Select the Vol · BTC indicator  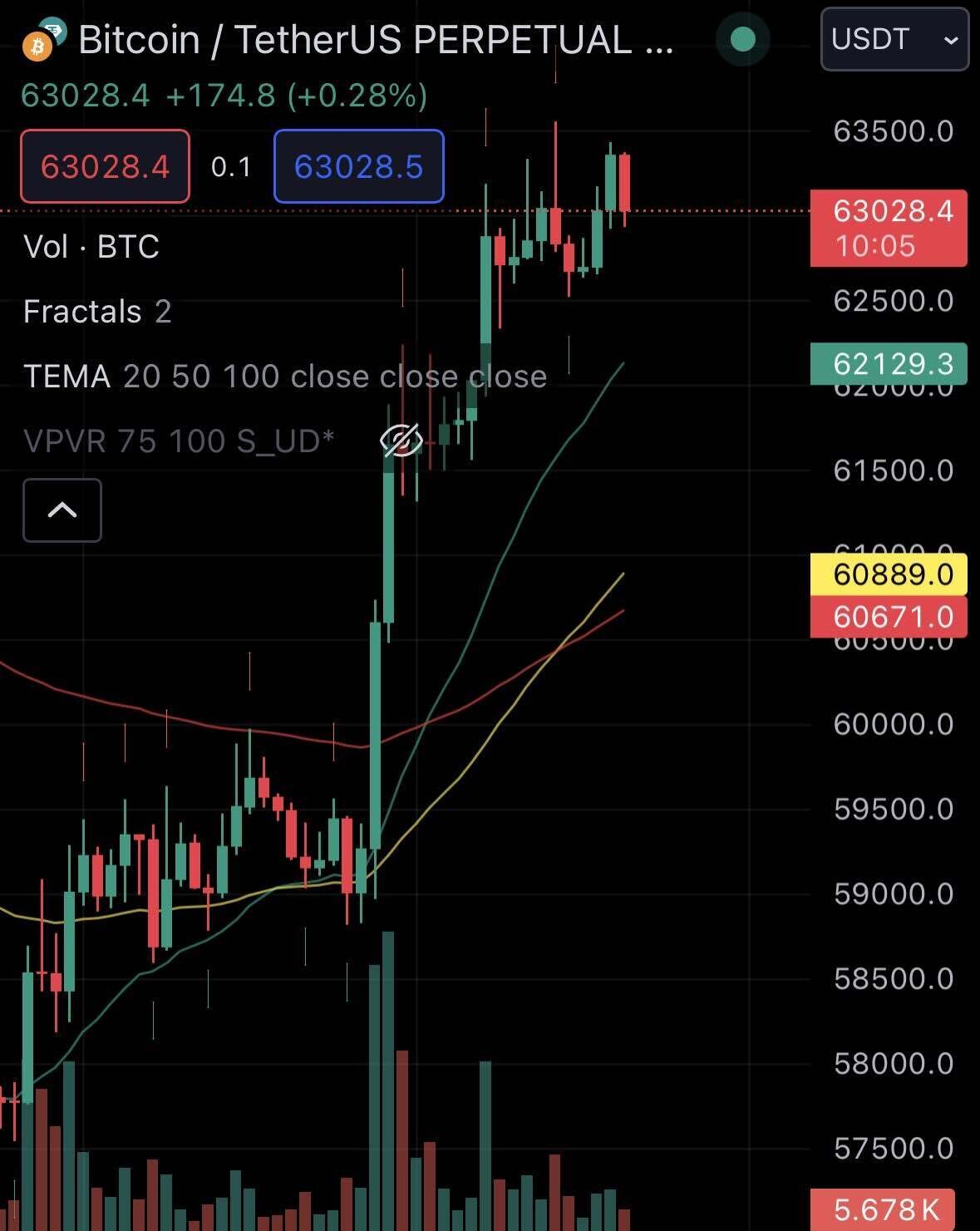(91, 247)
